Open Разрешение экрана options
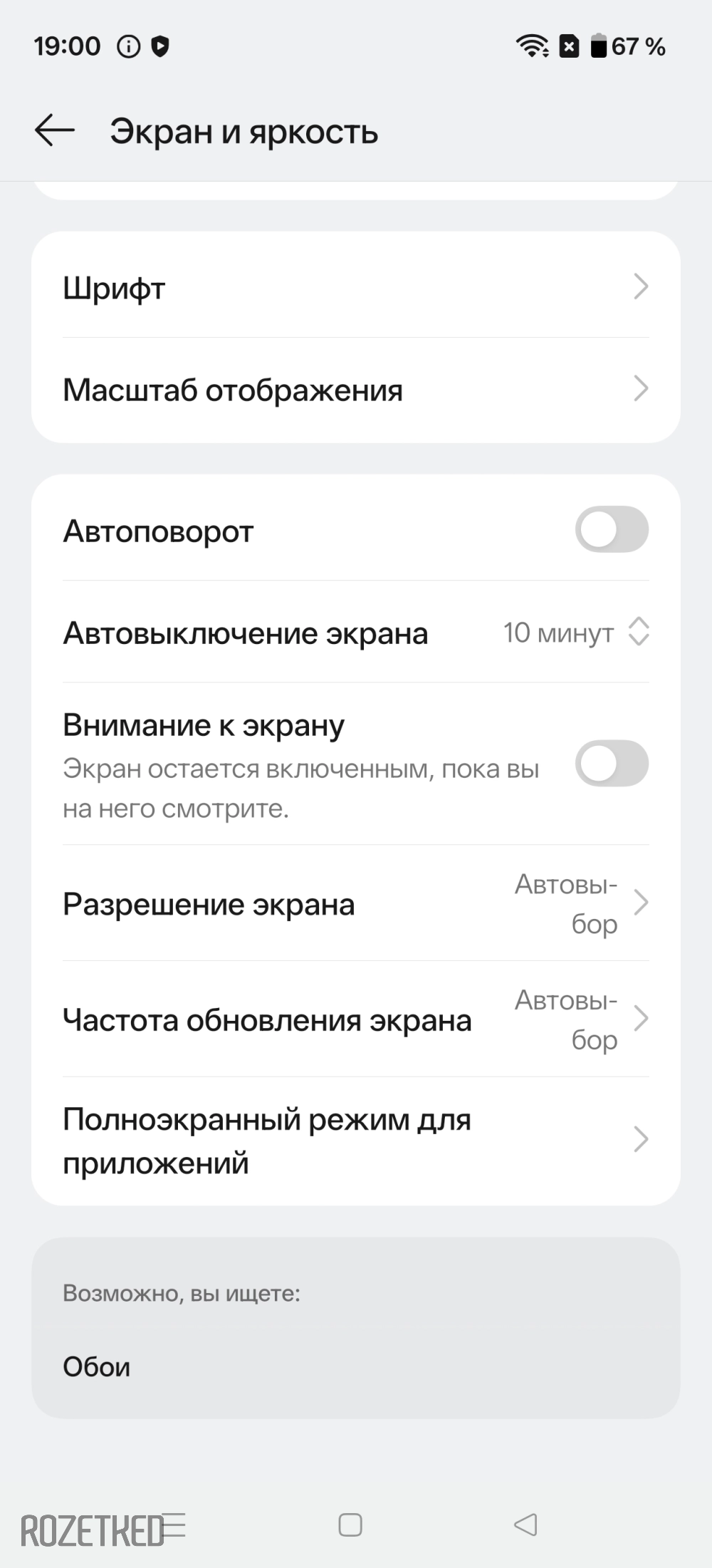This screenshot has width=712, height=1568. pyautogui.click(x=355, y=903)
